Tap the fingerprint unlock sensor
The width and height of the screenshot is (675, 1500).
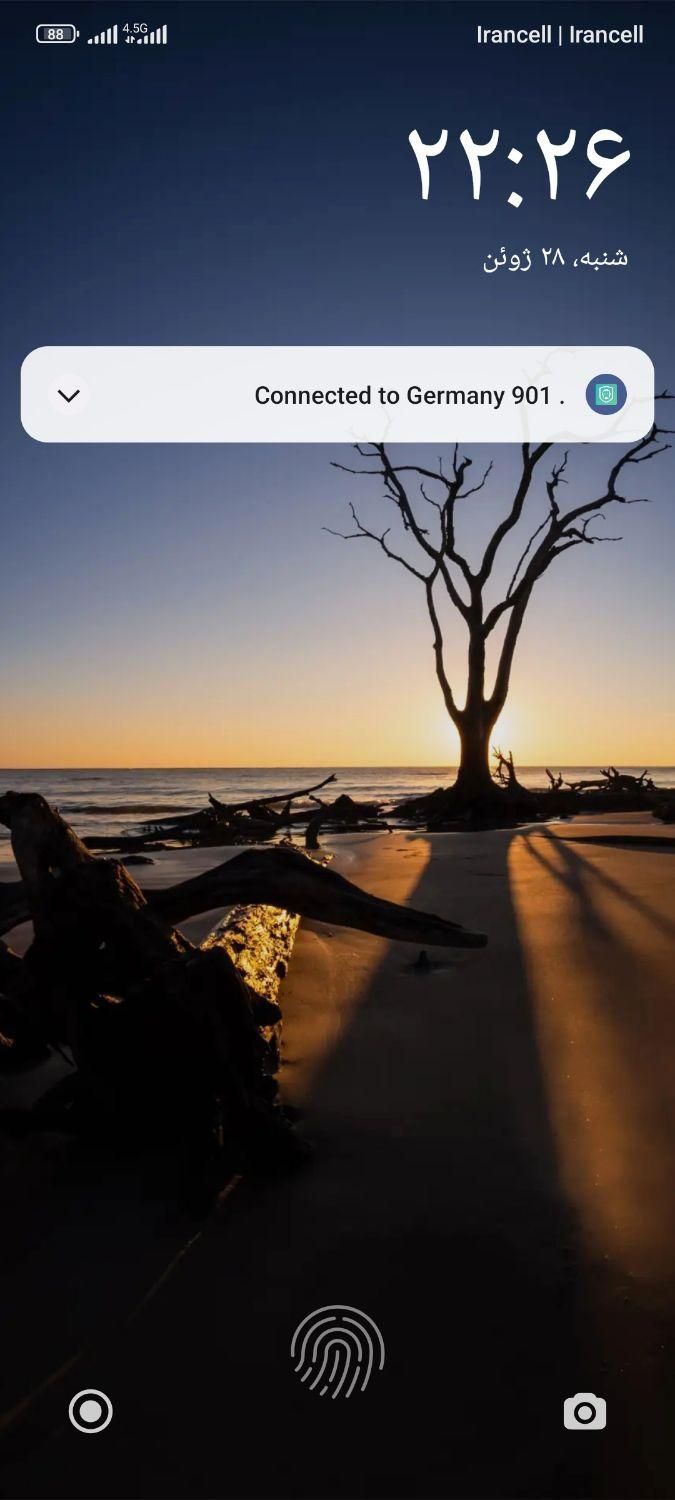338,1352
